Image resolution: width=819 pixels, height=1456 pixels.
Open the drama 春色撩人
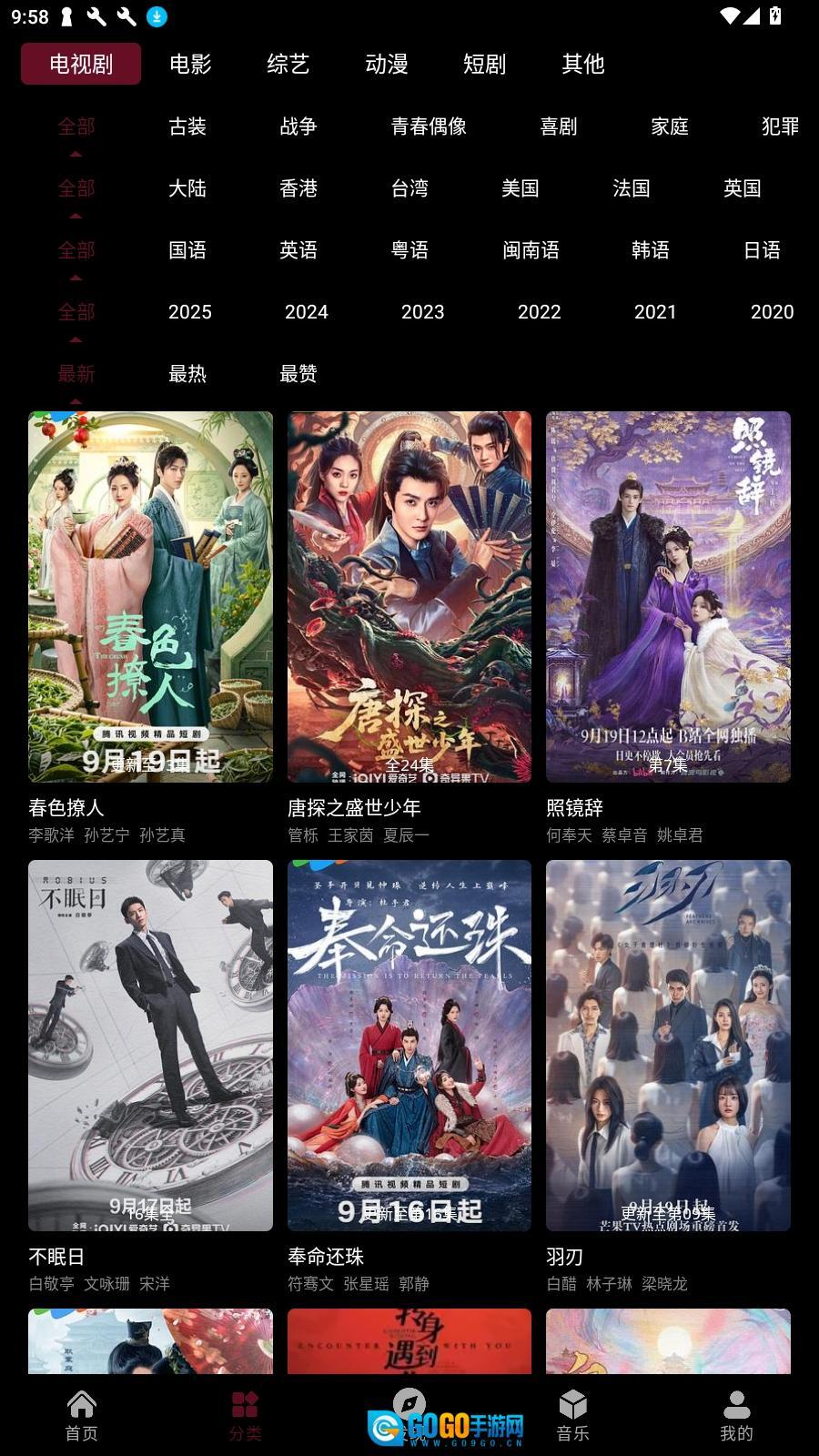tap(150, 597)
